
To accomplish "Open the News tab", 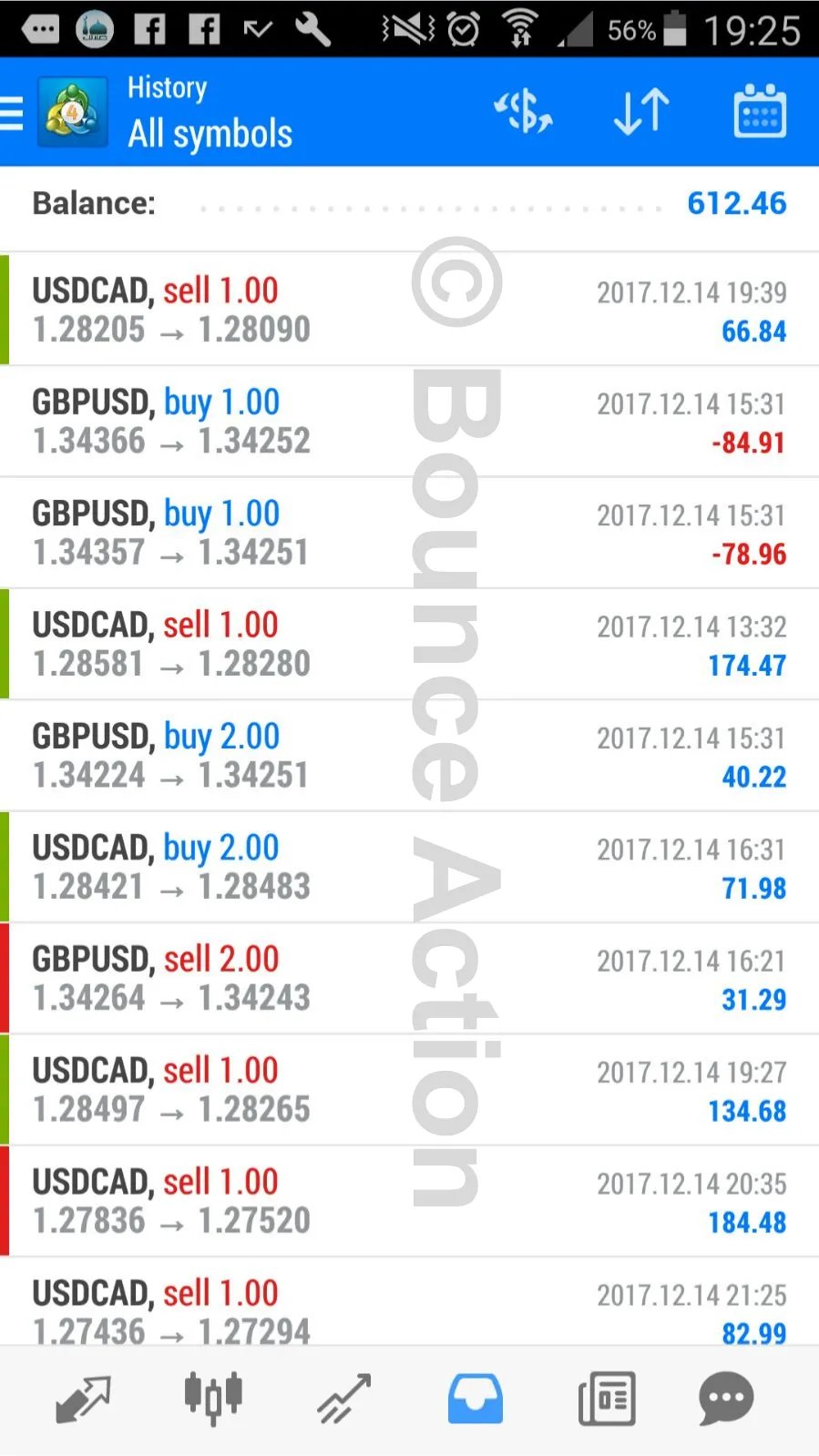I will click(607, 1399).
